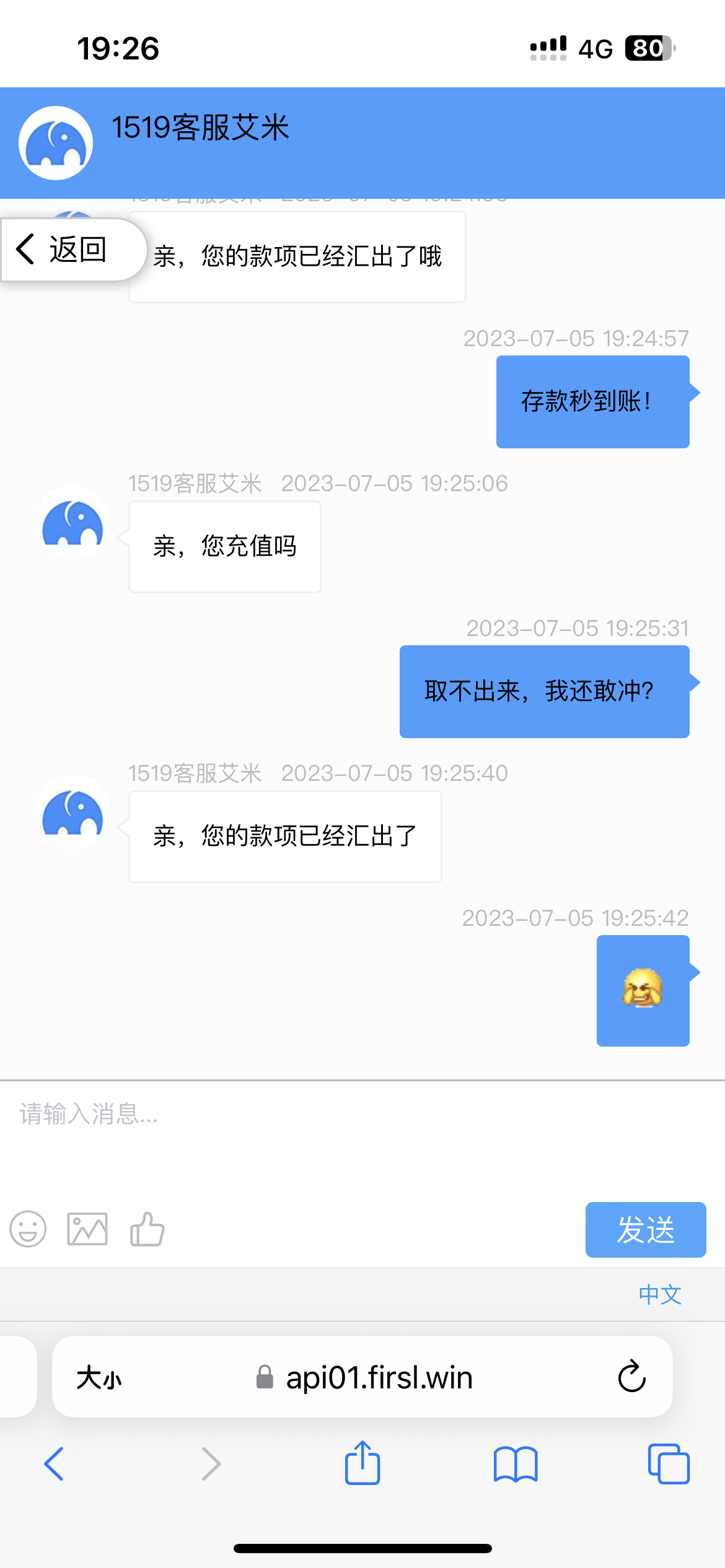Image resolution: width=725 pixels, height=1568 pixels.
Task: Go back in browser history
Action: point(54,1464)
